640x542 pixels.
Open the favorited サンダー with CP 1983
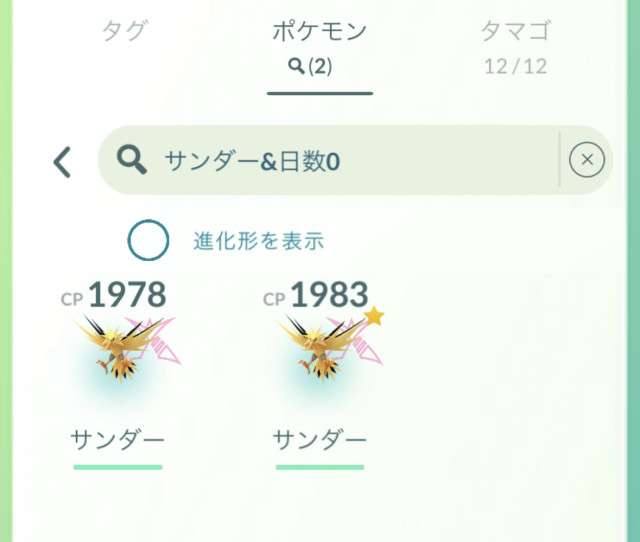click(320, 360)
